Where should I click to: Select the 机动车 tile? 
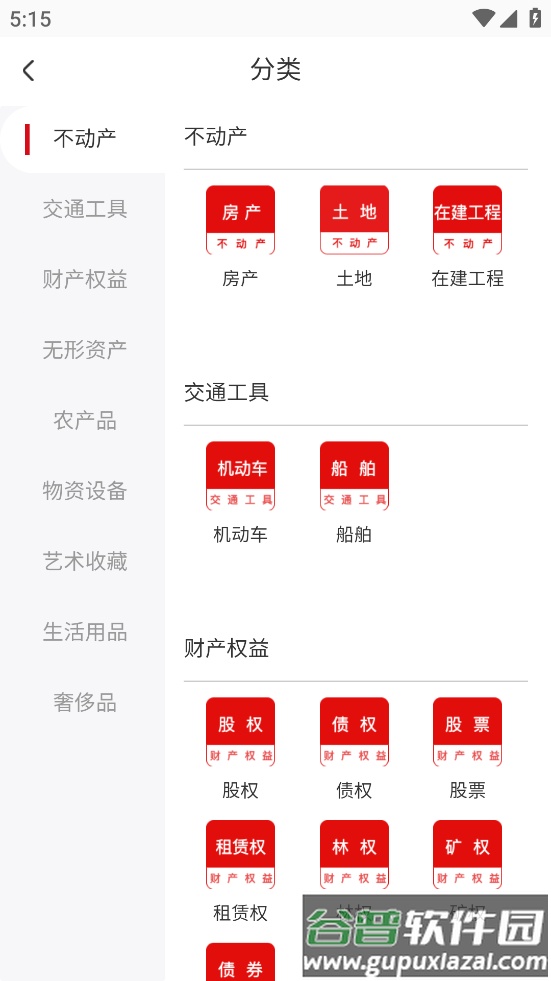[x=240, y=492]
